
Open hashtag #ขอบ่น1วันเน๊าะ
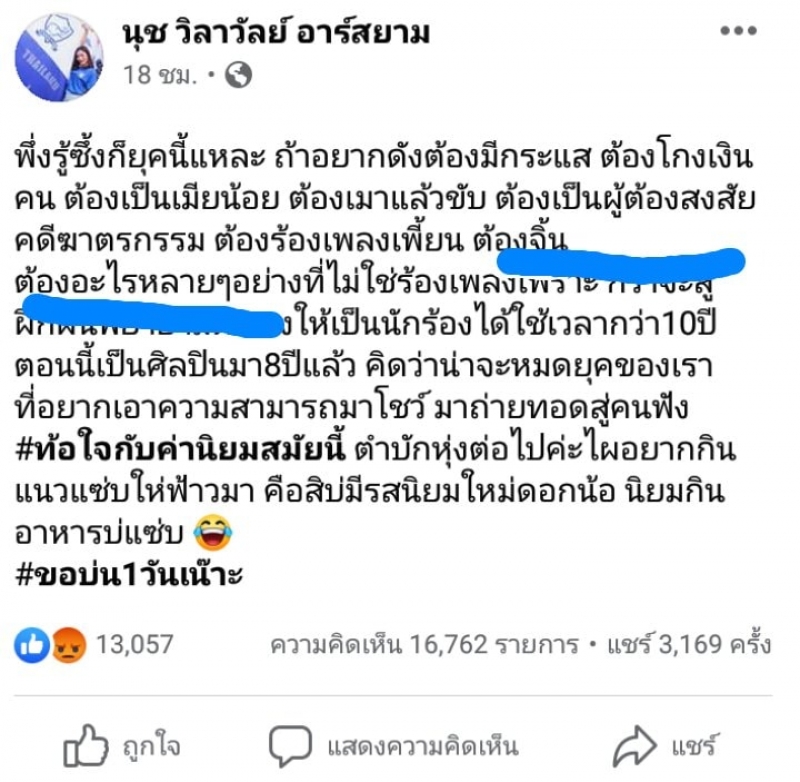[x=130, y=577]
